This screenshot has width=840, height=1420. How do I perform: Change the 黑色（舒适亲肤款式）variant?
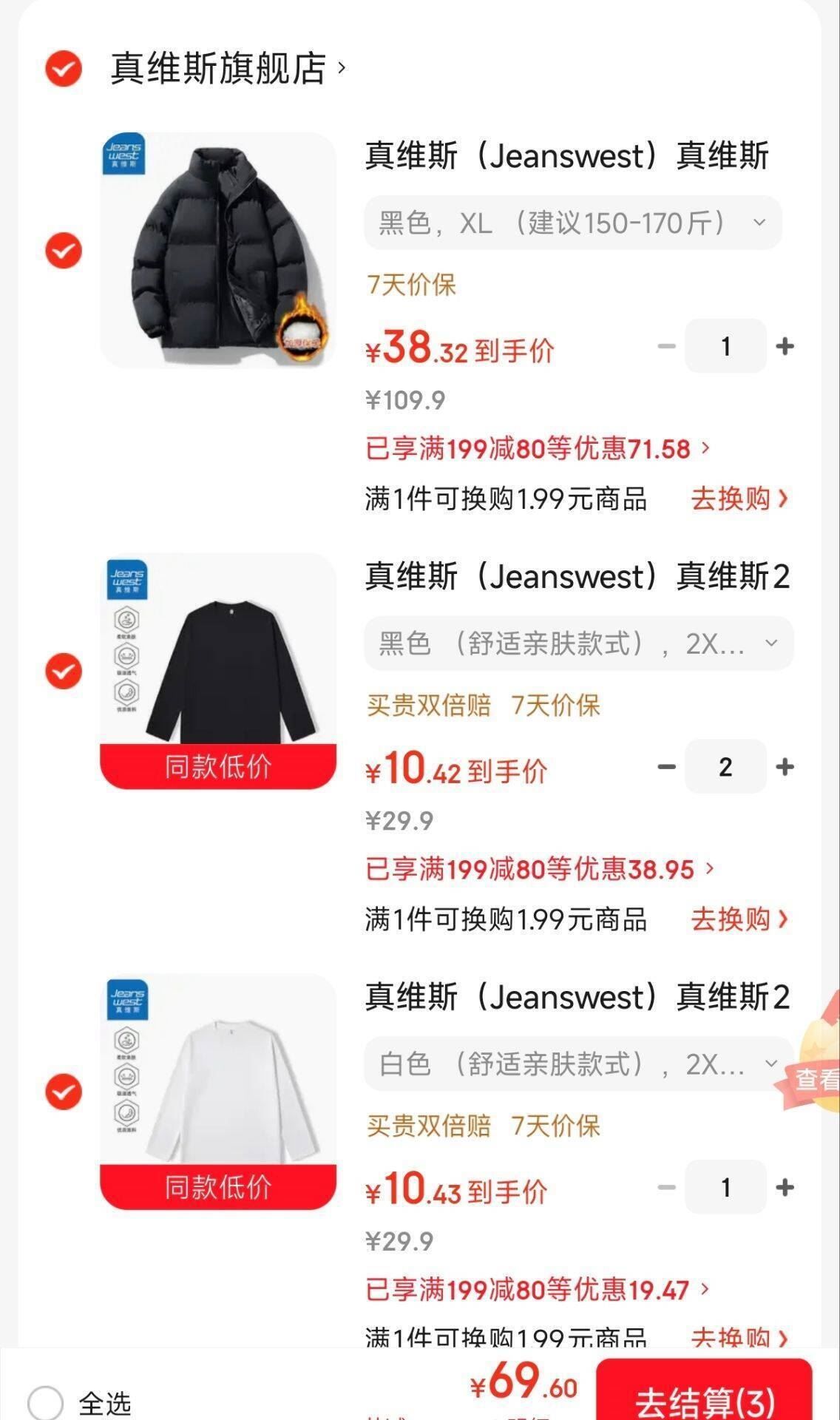tap(578, 643)
